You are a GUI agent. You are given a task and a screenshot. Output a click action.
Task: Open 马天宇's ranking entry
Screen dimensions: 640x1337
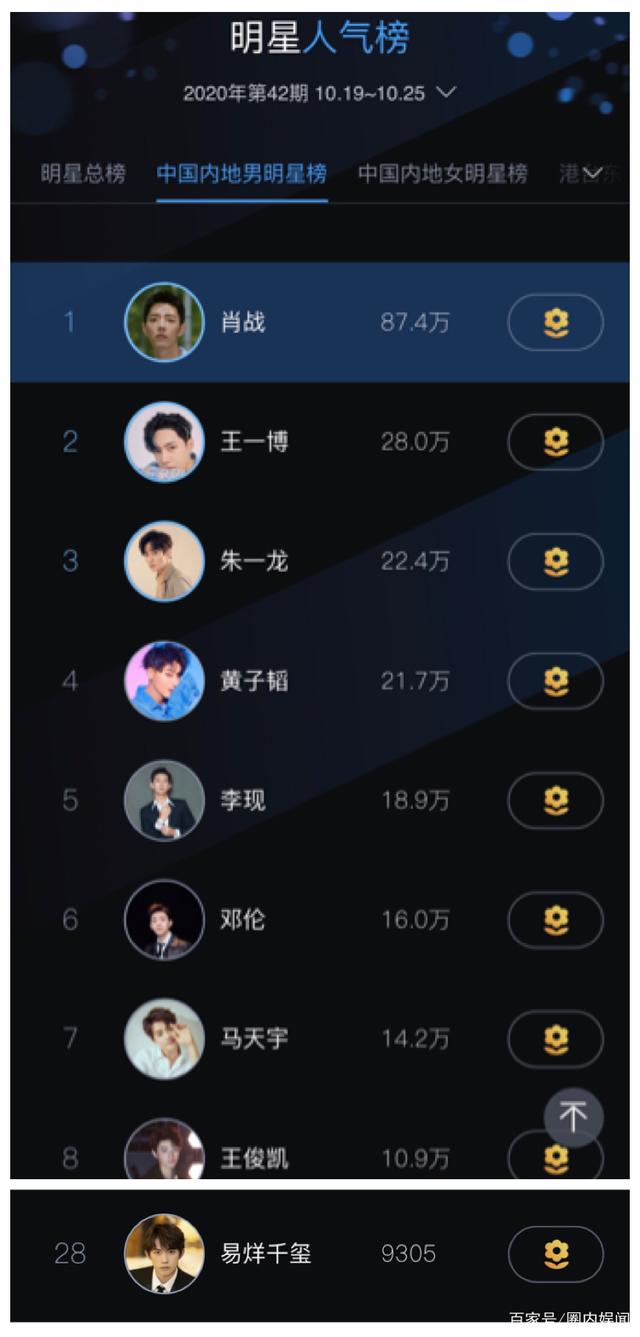coord(254,1039)
